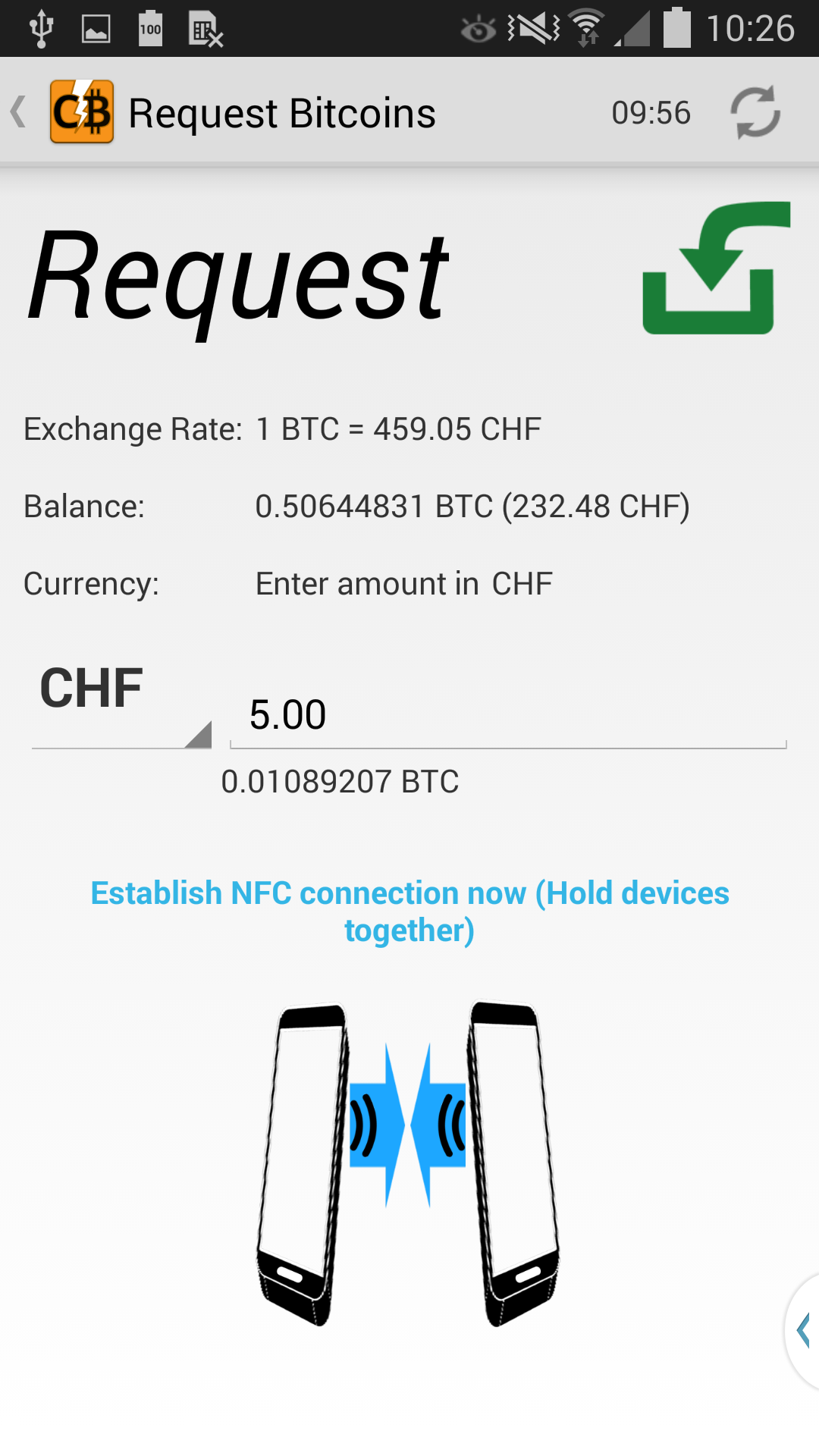Refresh with the sync icon

coord(755,112)
